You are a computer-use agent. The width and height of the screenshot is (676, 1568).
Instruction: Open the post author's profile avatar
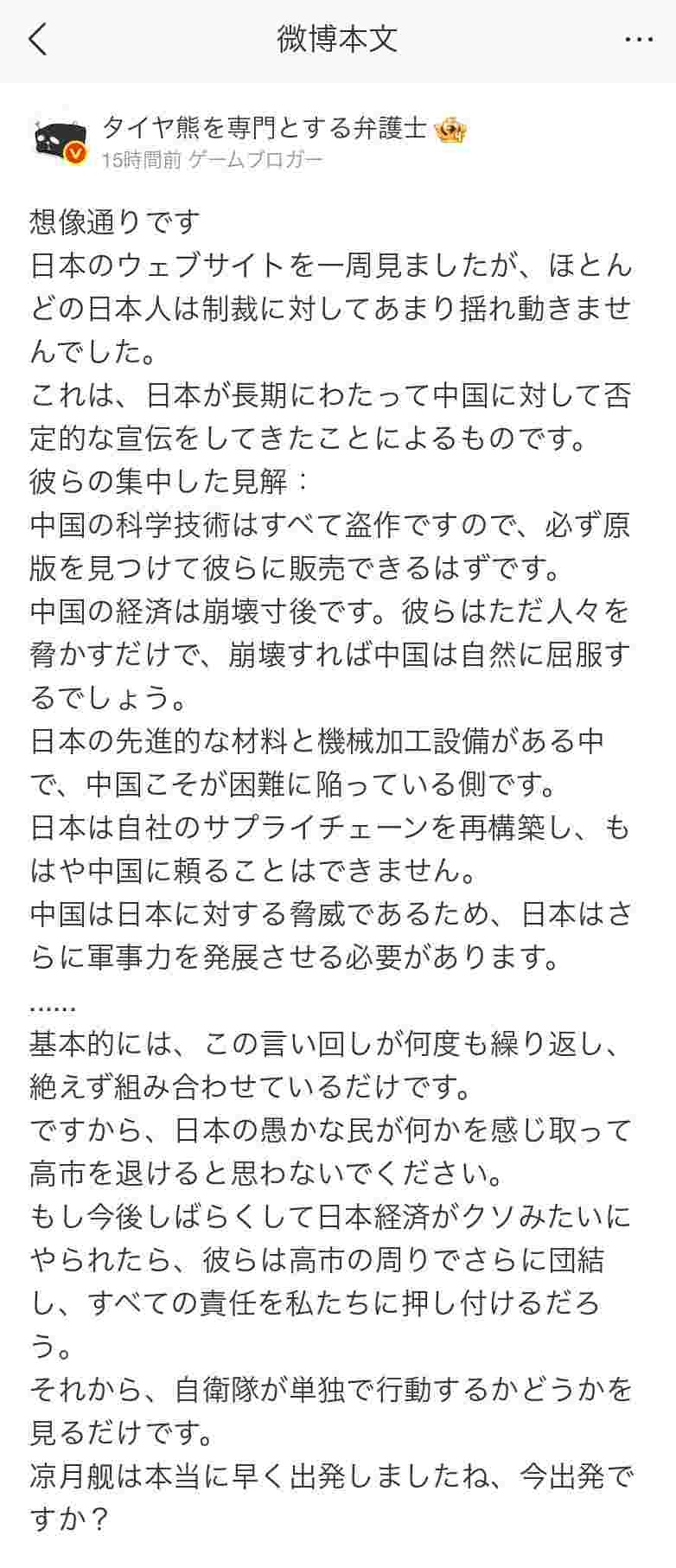tap(61, 140)
